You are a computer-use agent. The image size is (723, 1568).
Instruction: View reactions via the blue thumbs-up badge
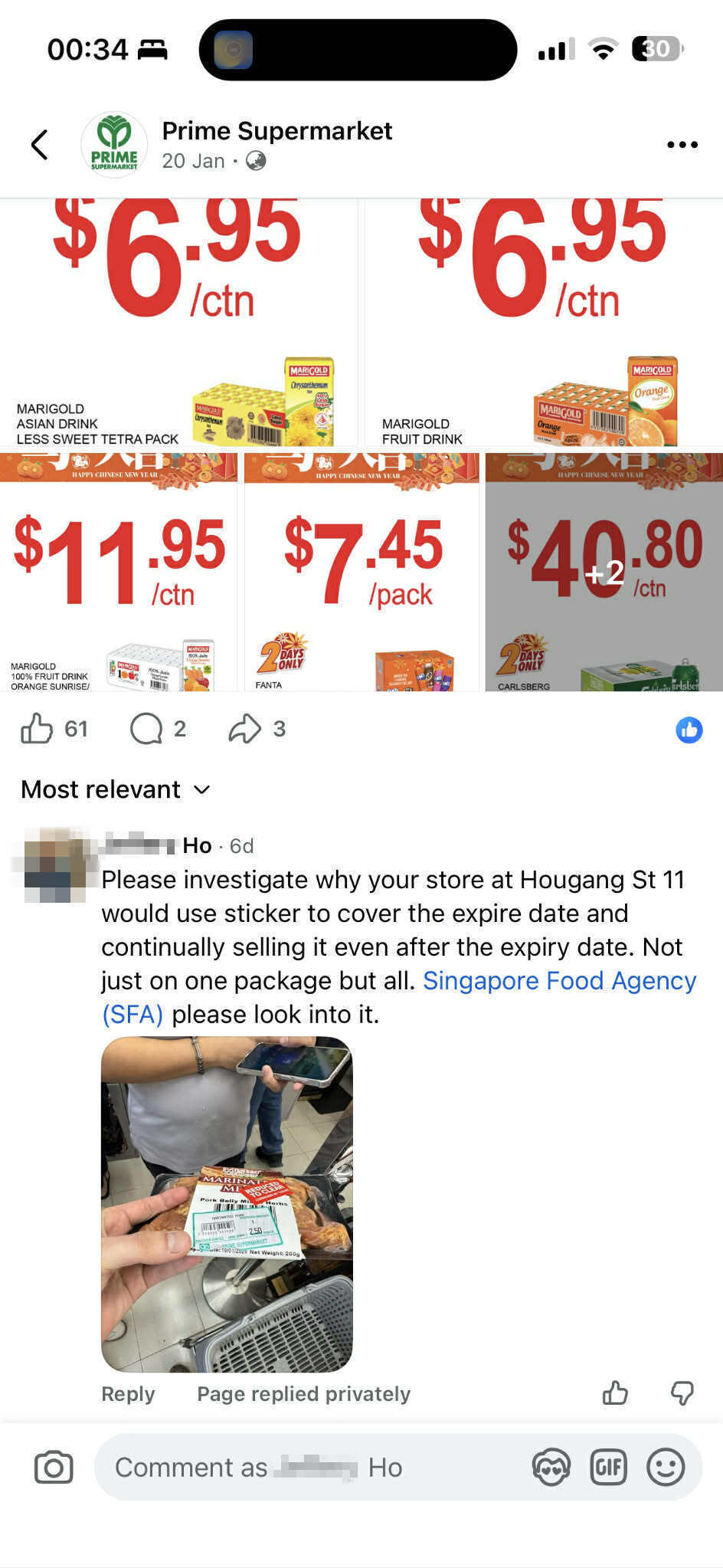point(689,730)
